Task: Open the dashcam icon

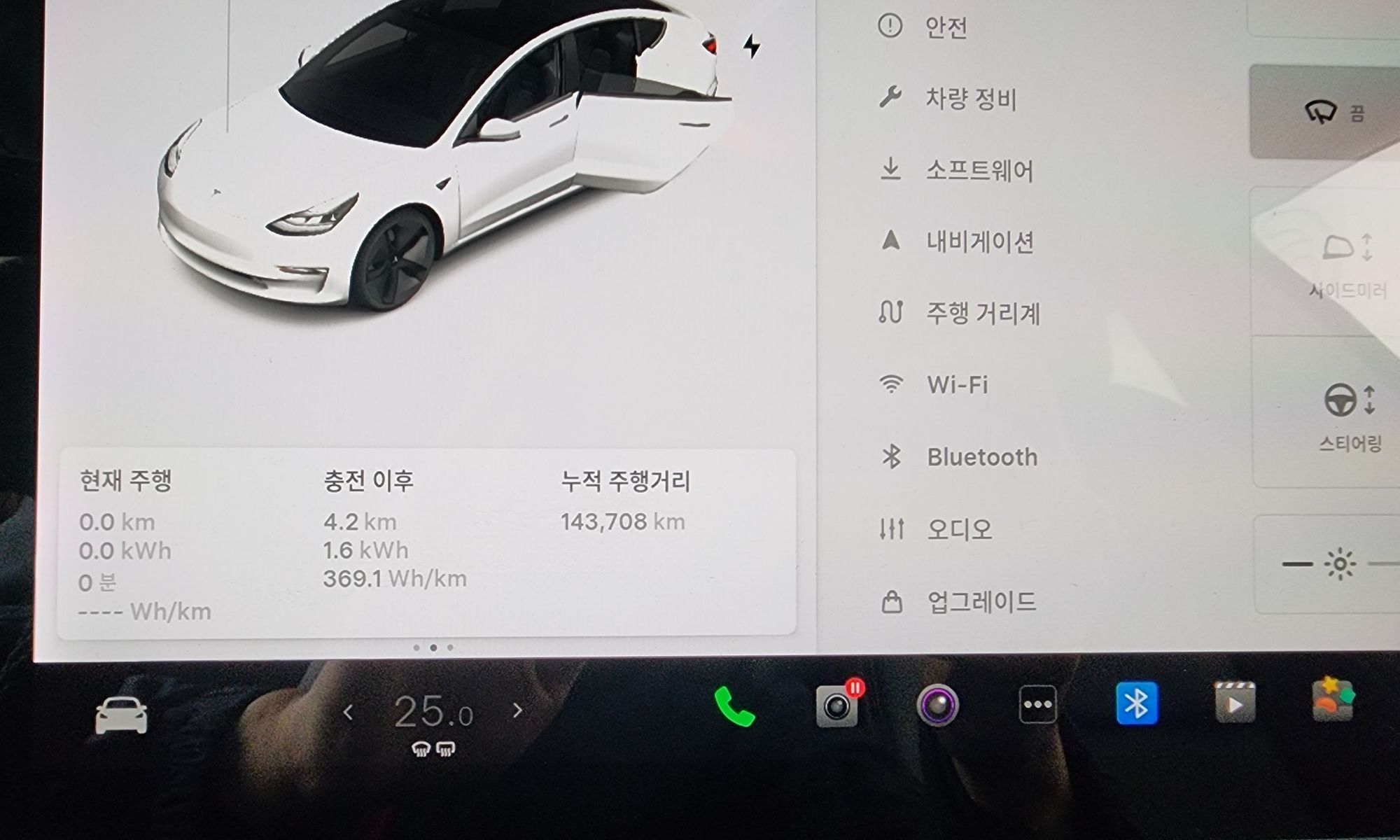Action: [836, 706]
